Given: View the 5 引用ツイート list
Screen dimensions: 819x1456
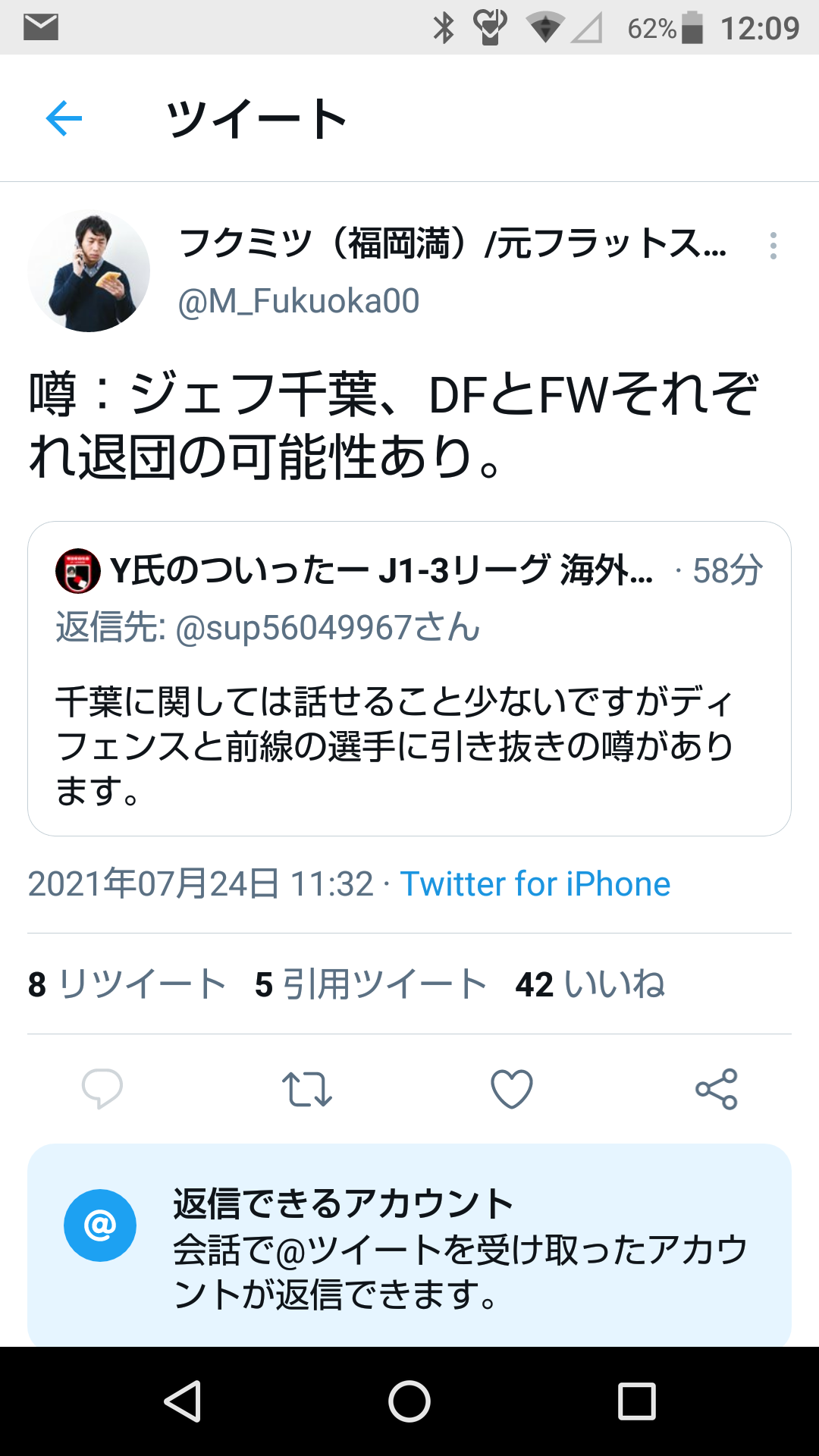Looking at the screenshot, I should click(x=371, y=984).
